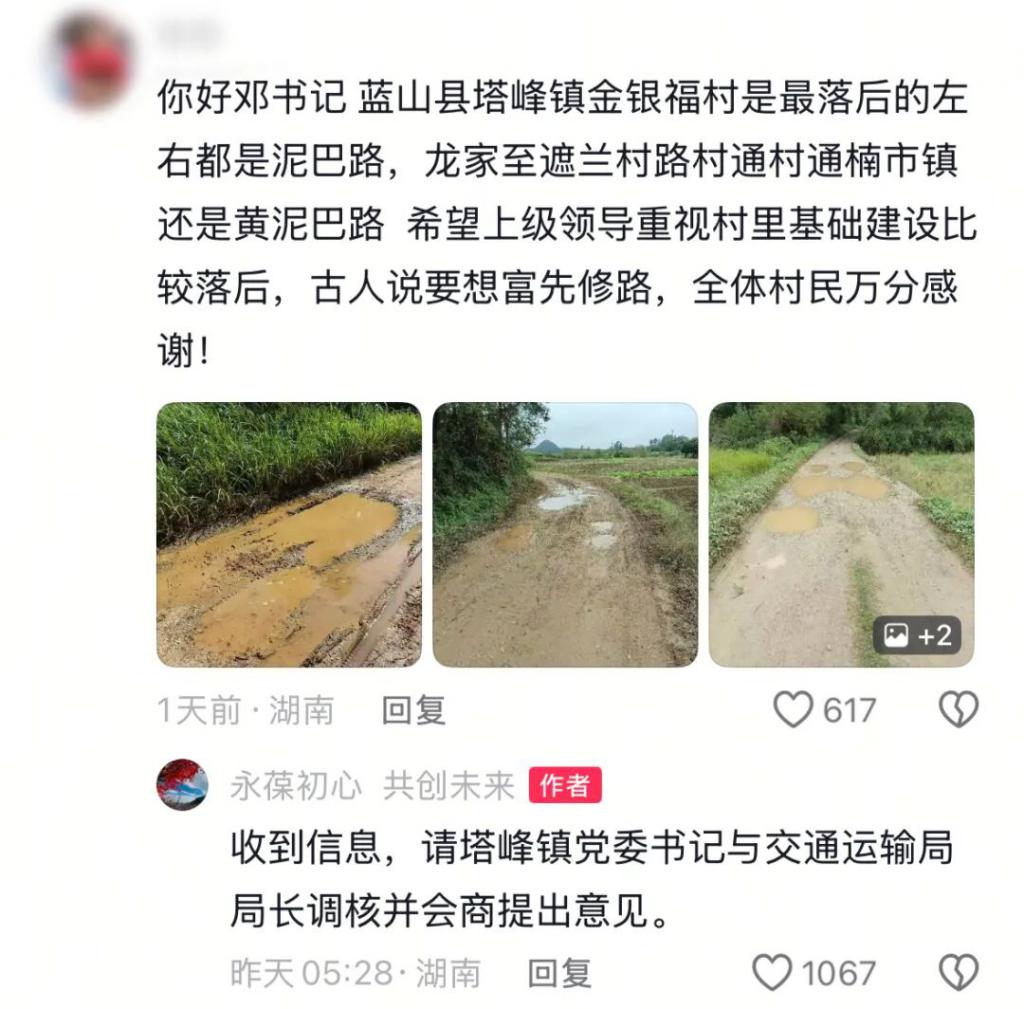Dislike the author's reply from 昨天 05:28
Screen dimensions: 1024x1009
957,972
